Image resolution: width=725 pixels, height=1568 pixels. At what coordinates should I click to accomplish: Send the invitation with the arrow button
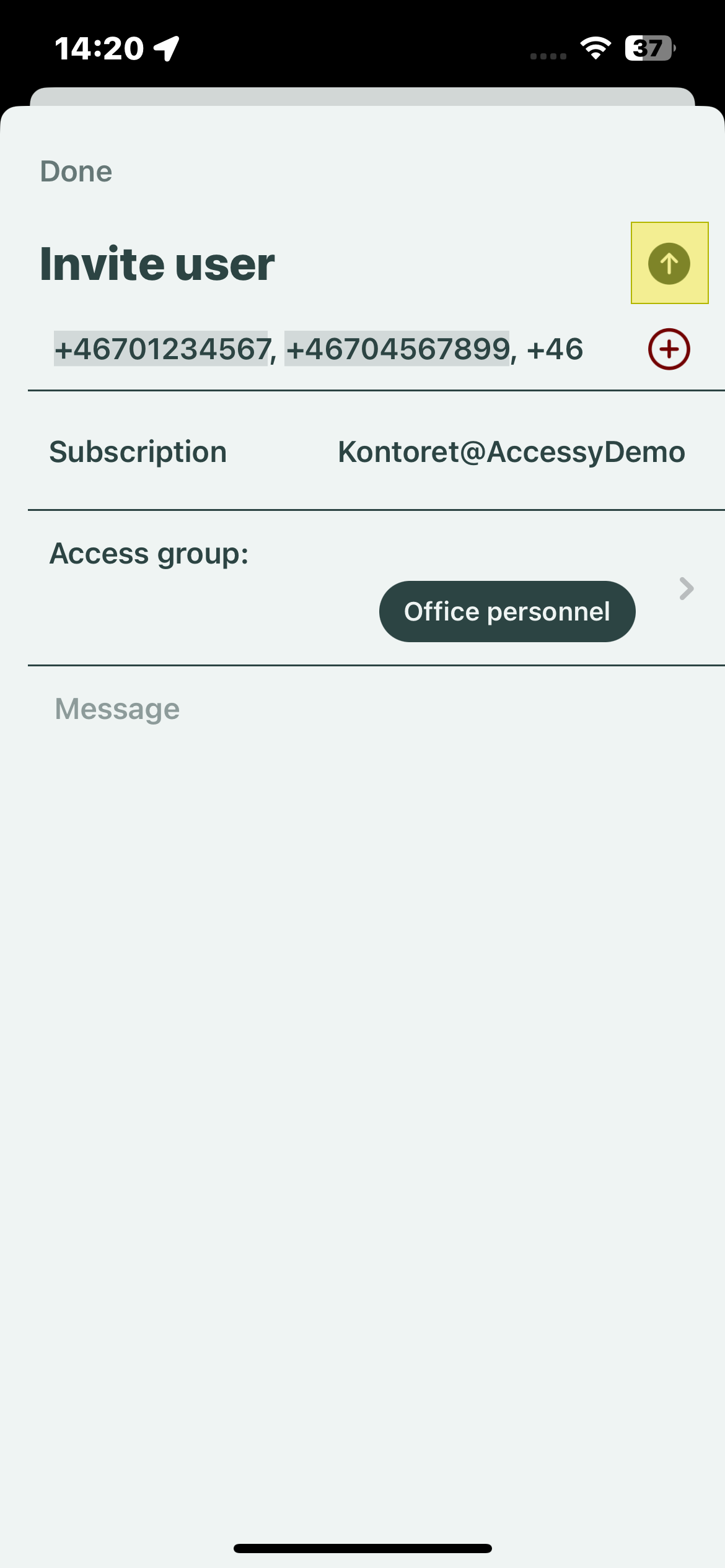(x=669, y=263)
